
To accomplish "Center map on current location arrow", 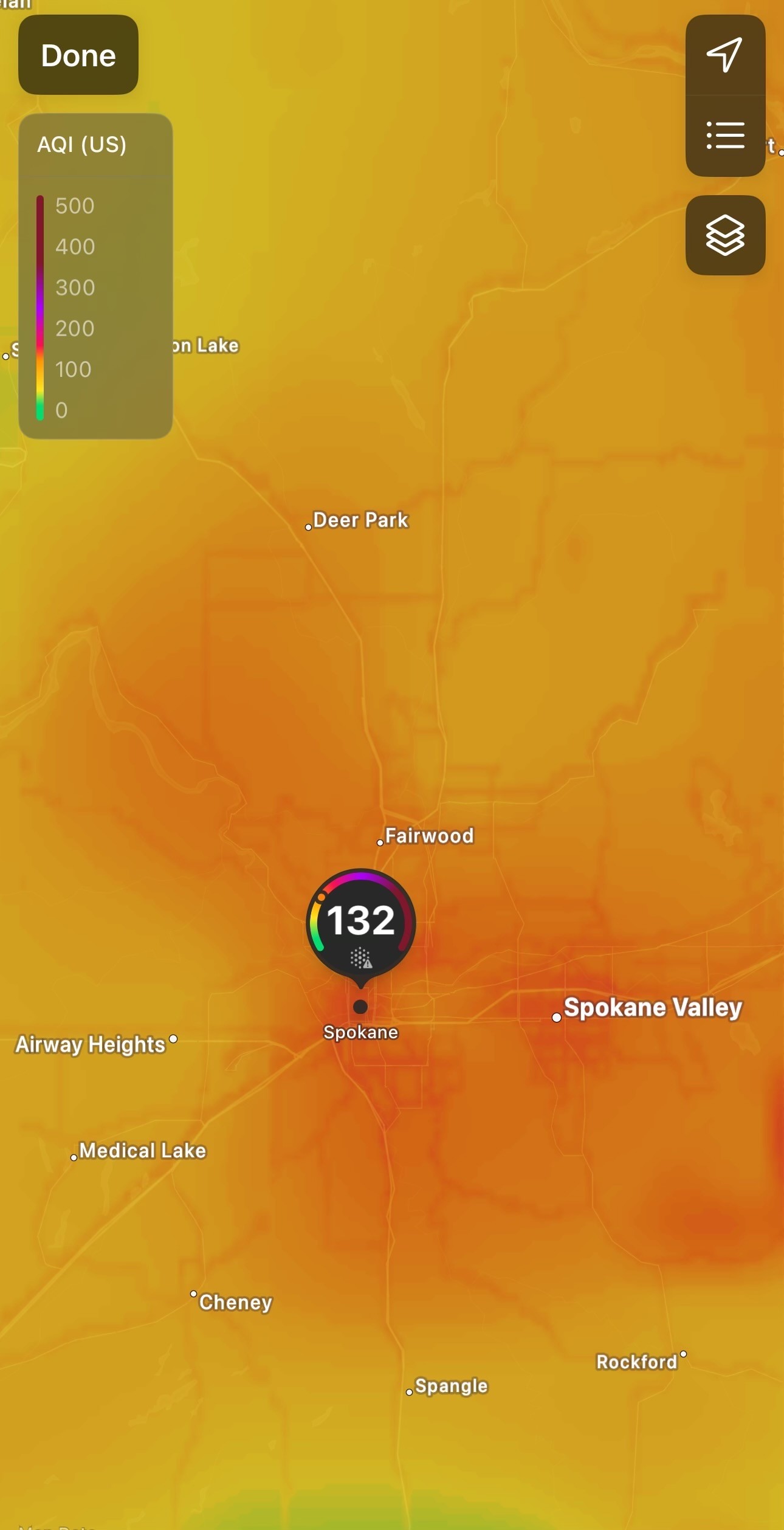I will coord(725,55).
